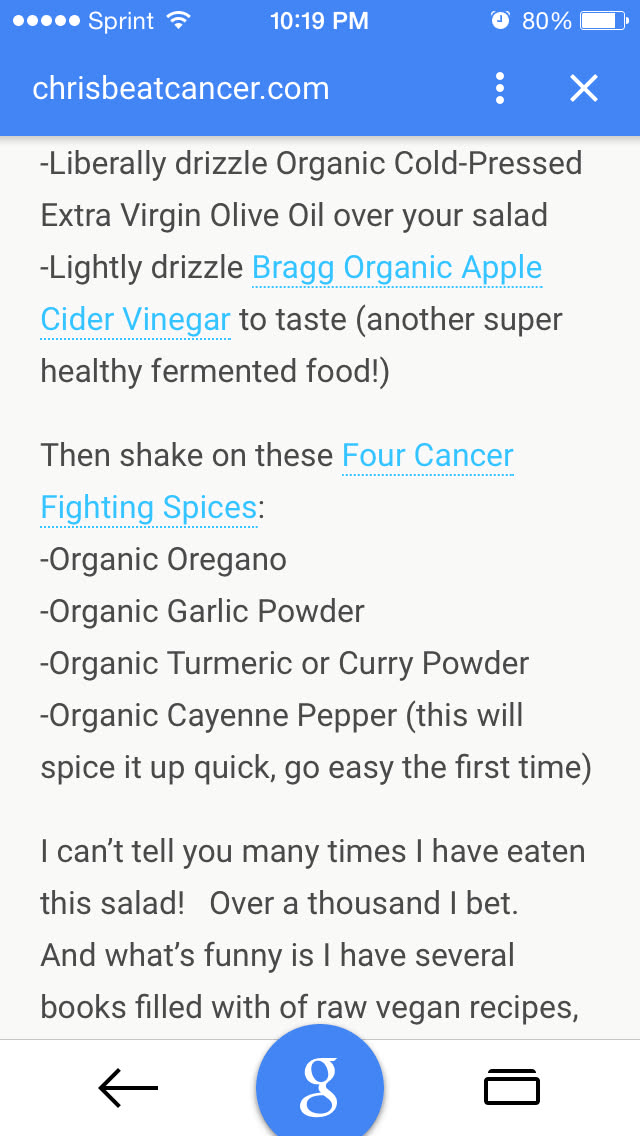Open the Bragg Organic Apple Cider Vinegar link

pos(396,268)
